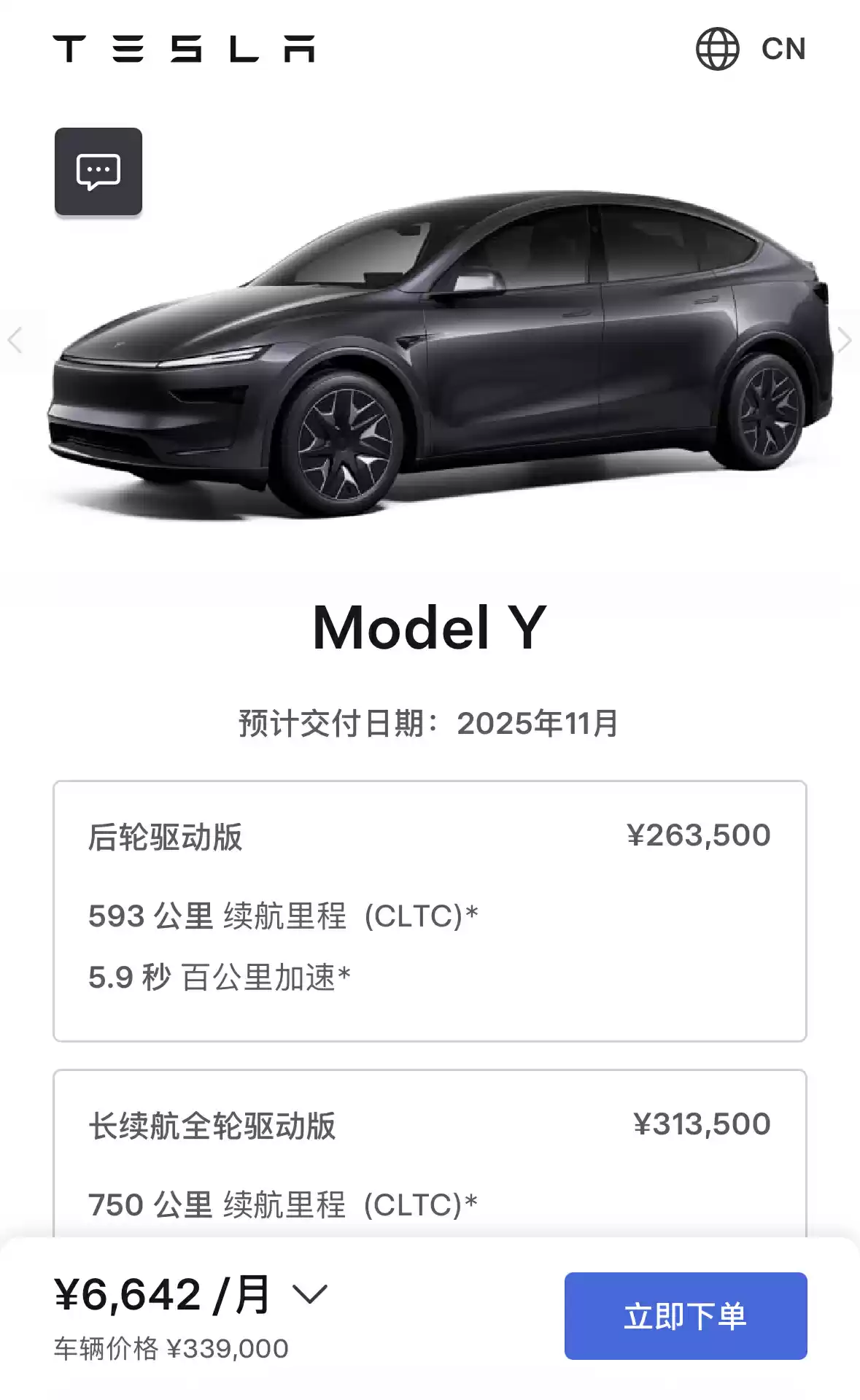This screenshot has width=860, height=1400.
Task: Click the globe icon next to CN
Action: (x=718, y=49)
